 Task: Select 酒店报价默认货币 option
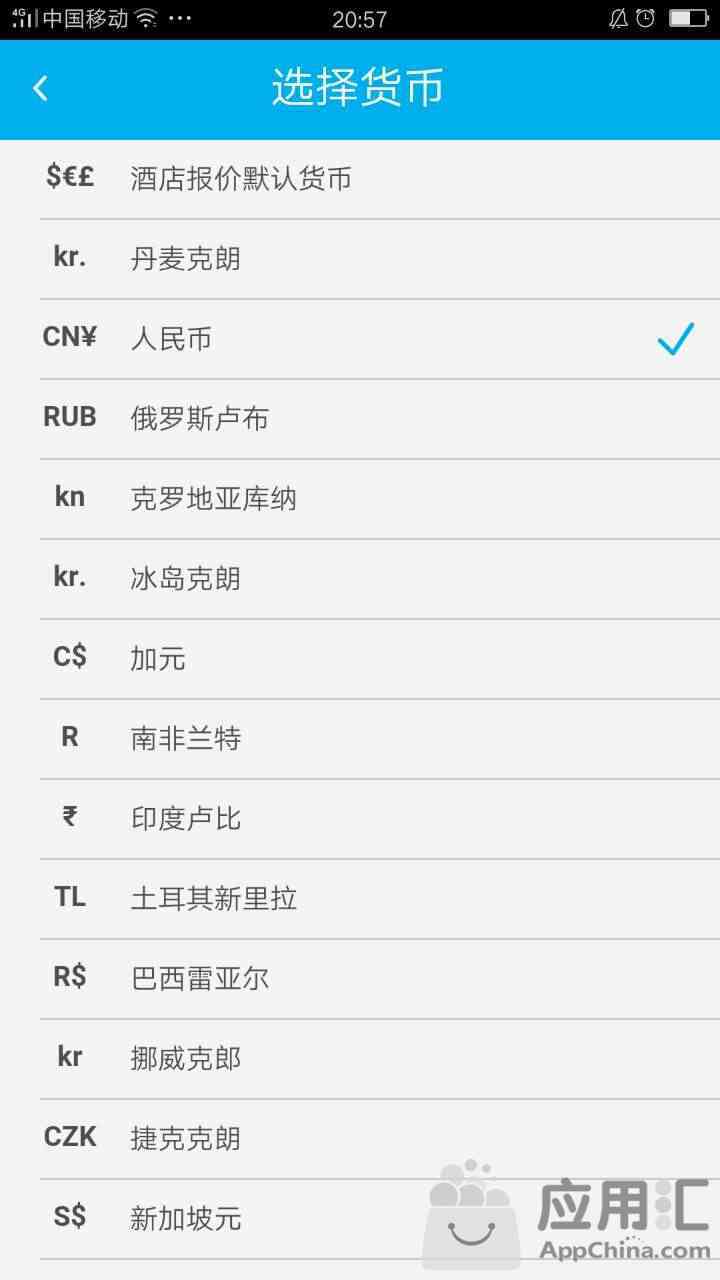point(360,179)
